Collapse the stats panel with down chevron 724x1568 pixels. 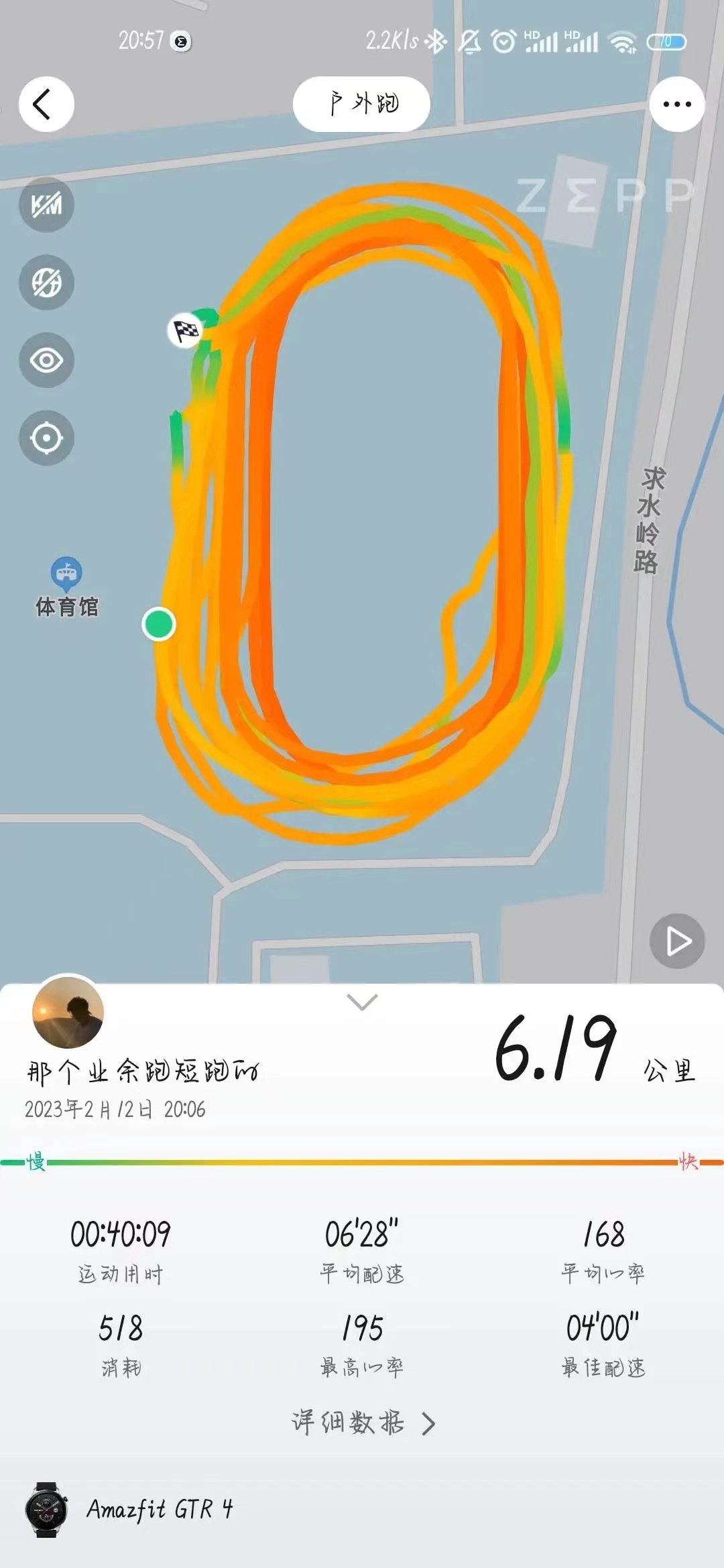(x=362, y=1002)
